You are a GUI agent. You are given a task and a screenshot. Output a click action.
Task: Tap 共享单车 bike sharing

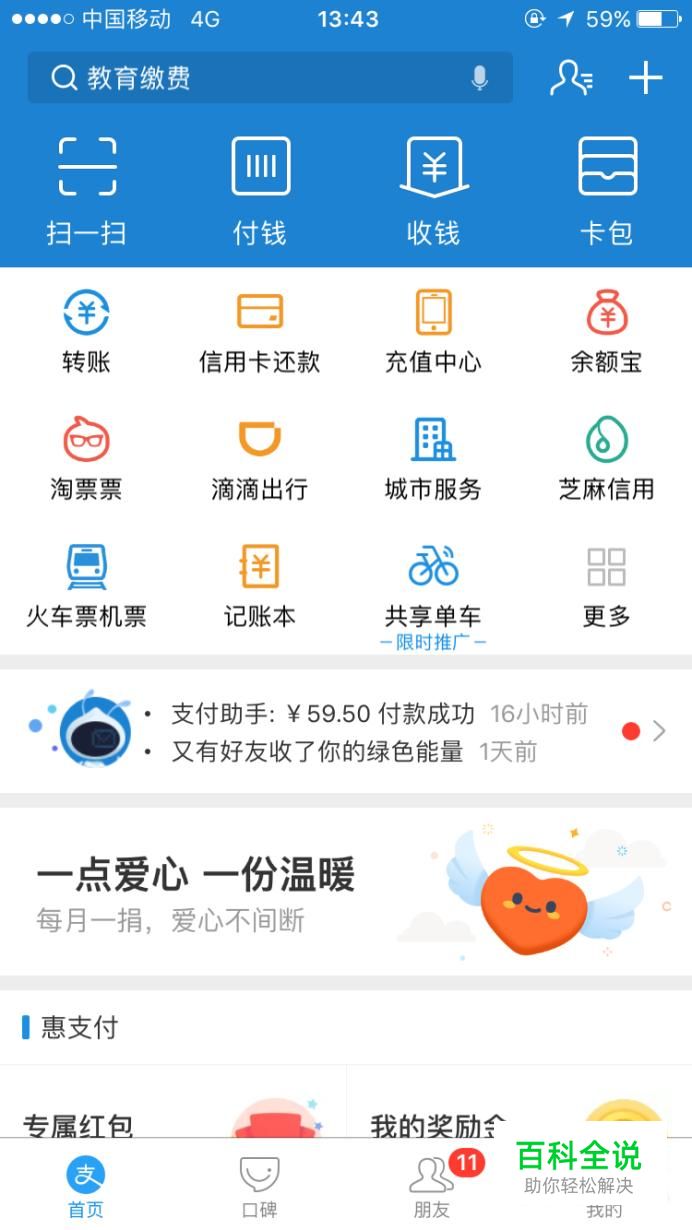[433, 588]
